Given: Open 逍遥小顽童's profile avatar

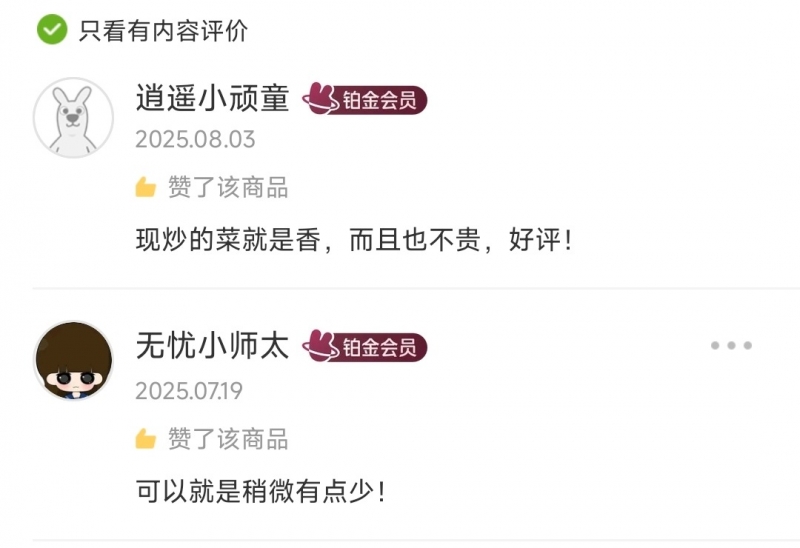Looking at the screenshot, I should click(x=74, y=118).
